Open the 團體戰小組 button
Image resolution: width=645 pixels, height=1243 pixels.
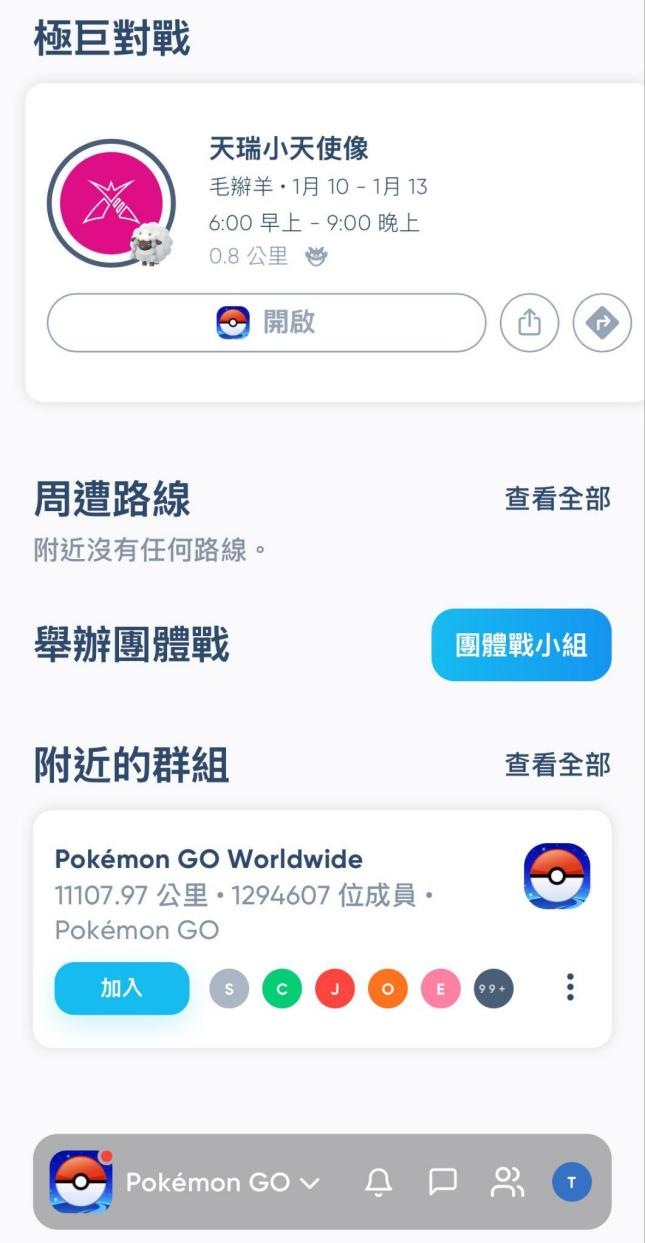pyautogui.click(x=521, y=645)
